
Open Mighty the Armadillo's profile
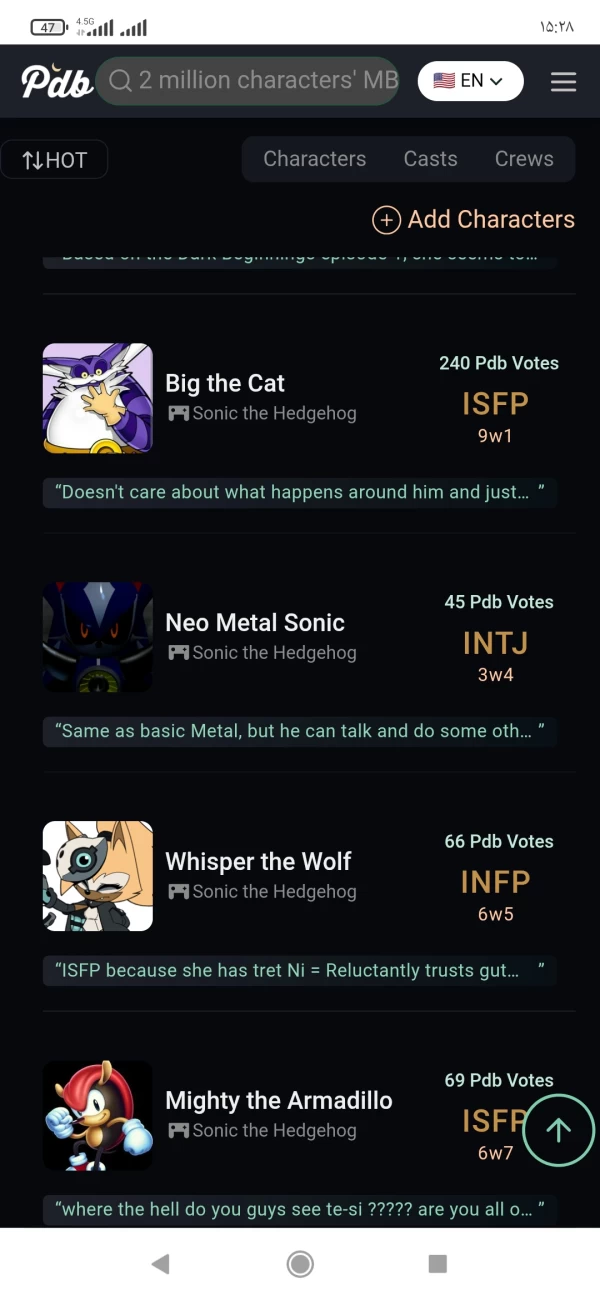click(278, 1100)
